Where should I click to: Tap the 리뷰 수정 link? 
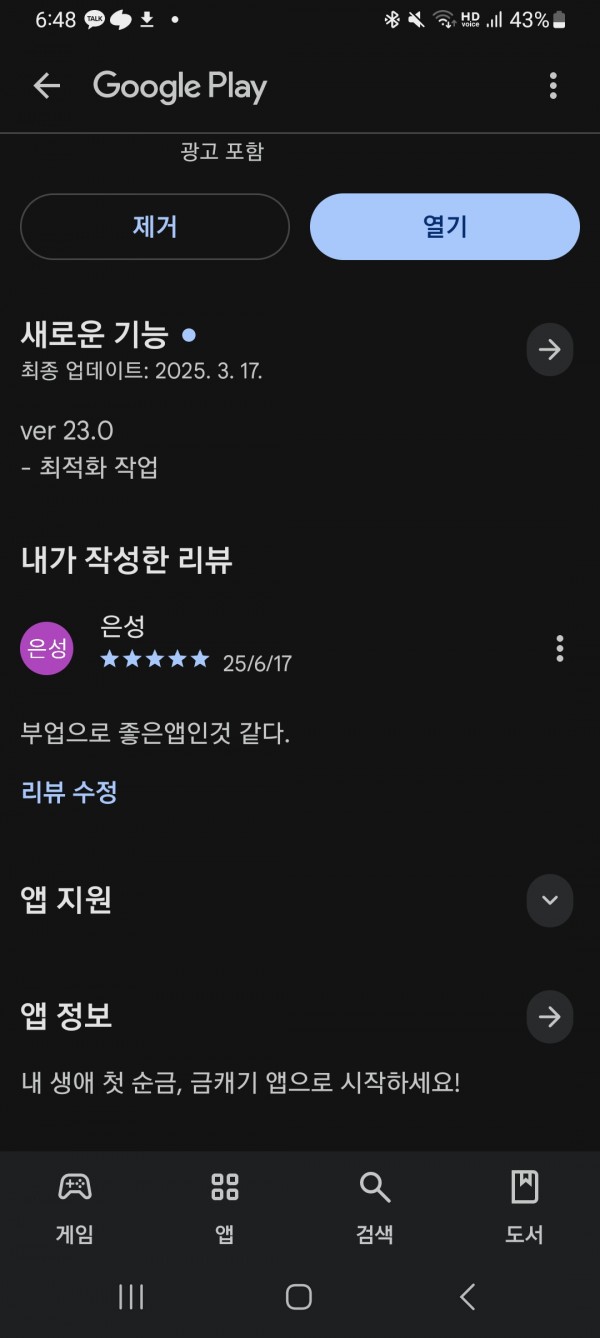pos(69,793)
